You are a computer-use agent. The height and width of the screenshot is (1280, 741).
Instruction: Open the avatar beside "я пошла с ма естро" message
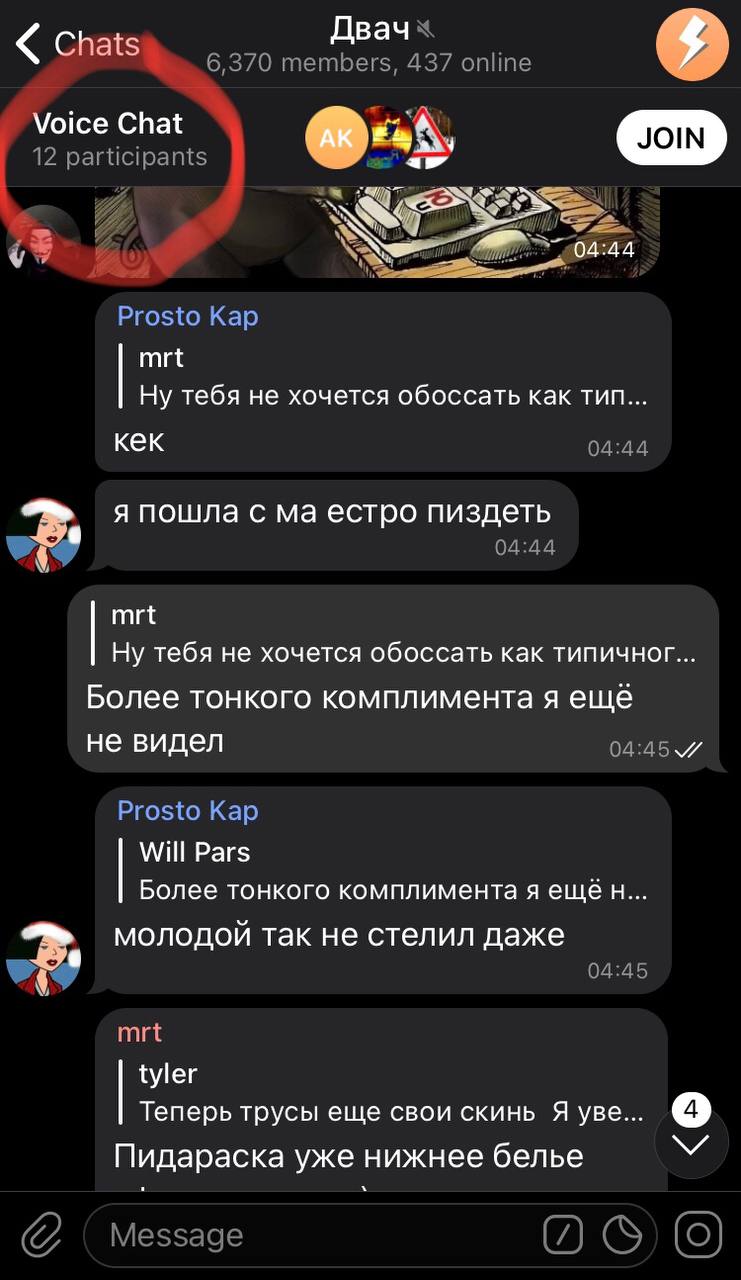(43, 535)
